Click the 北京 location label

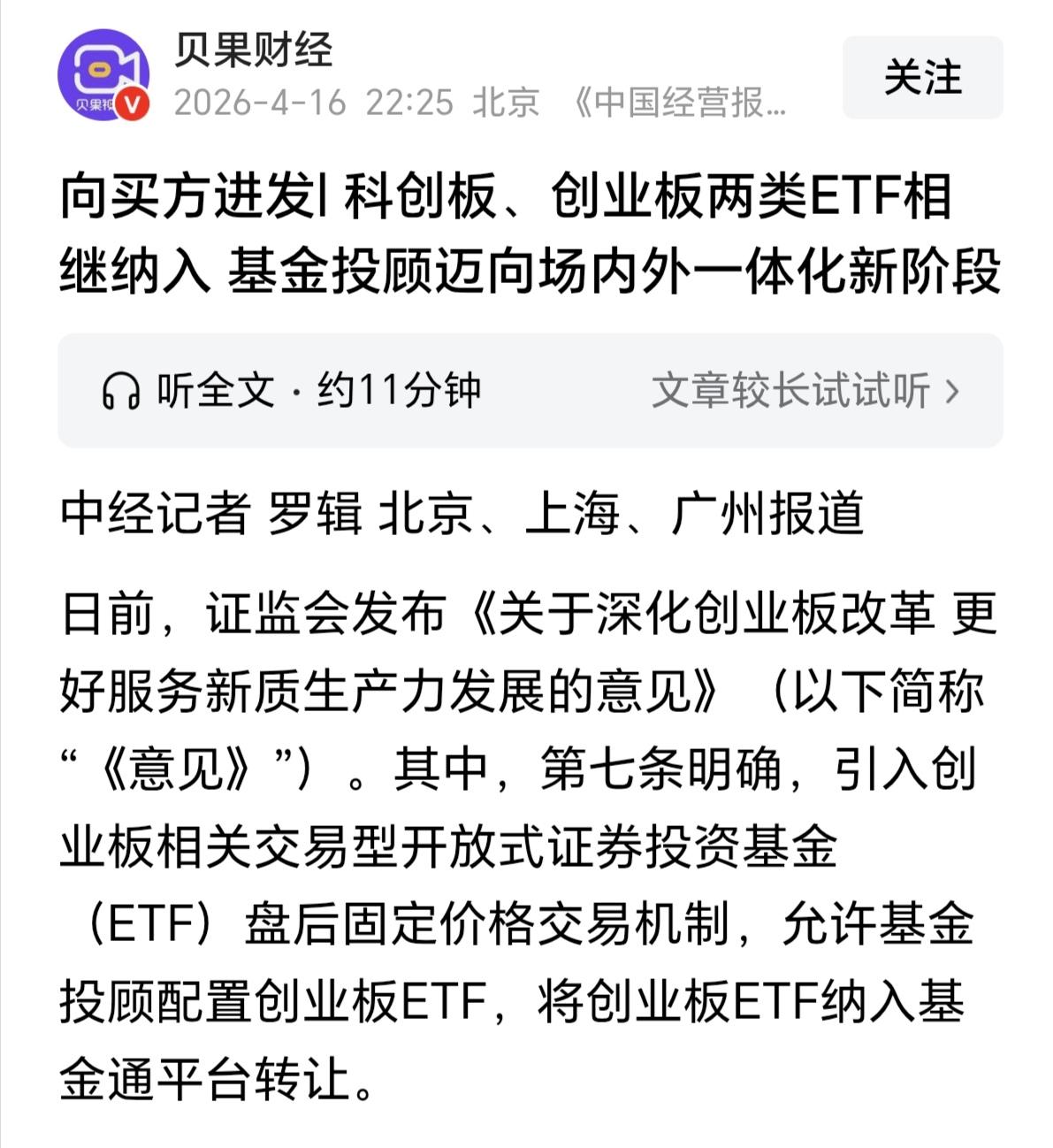506,103
